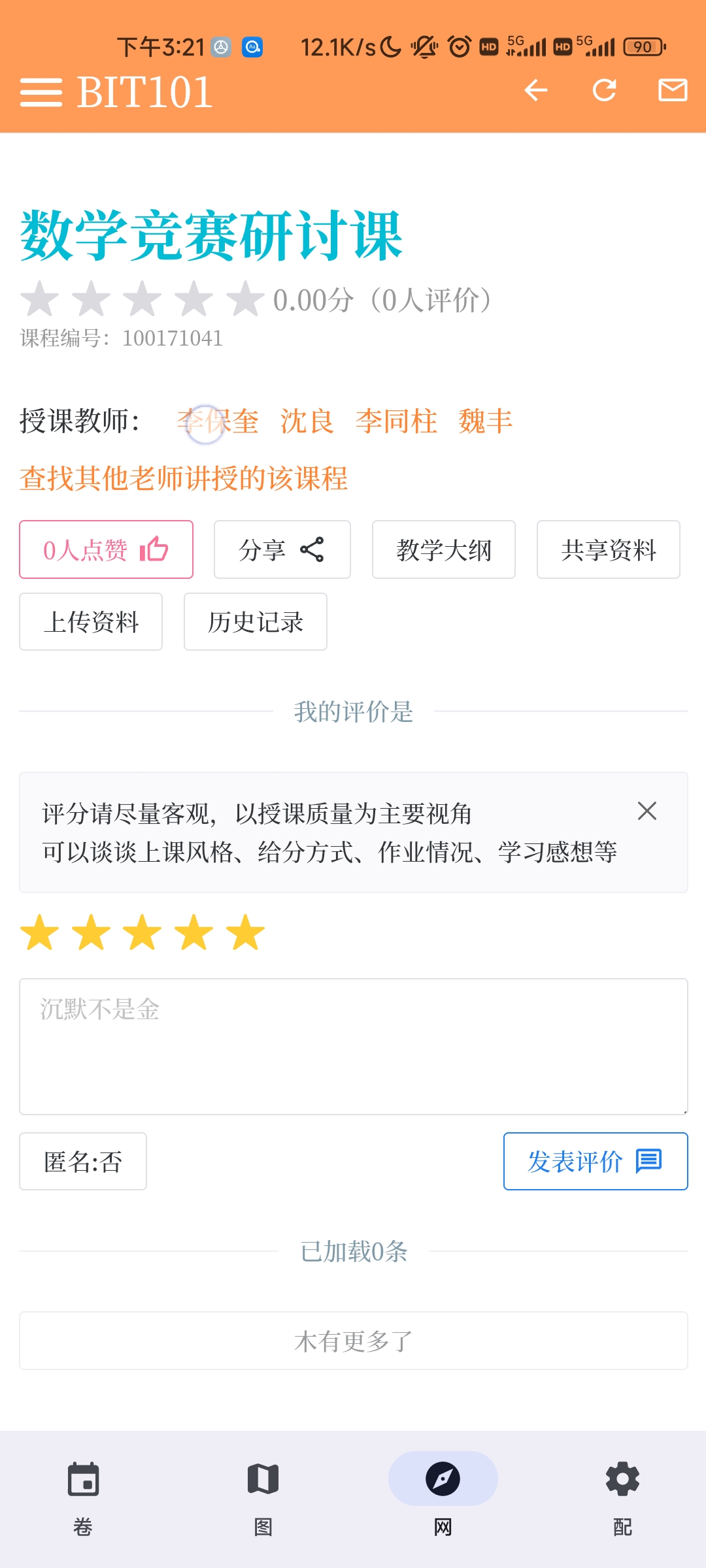
Task: Dismiss the rating tips box
Action: pyautogui.click(x=647, y=810)
